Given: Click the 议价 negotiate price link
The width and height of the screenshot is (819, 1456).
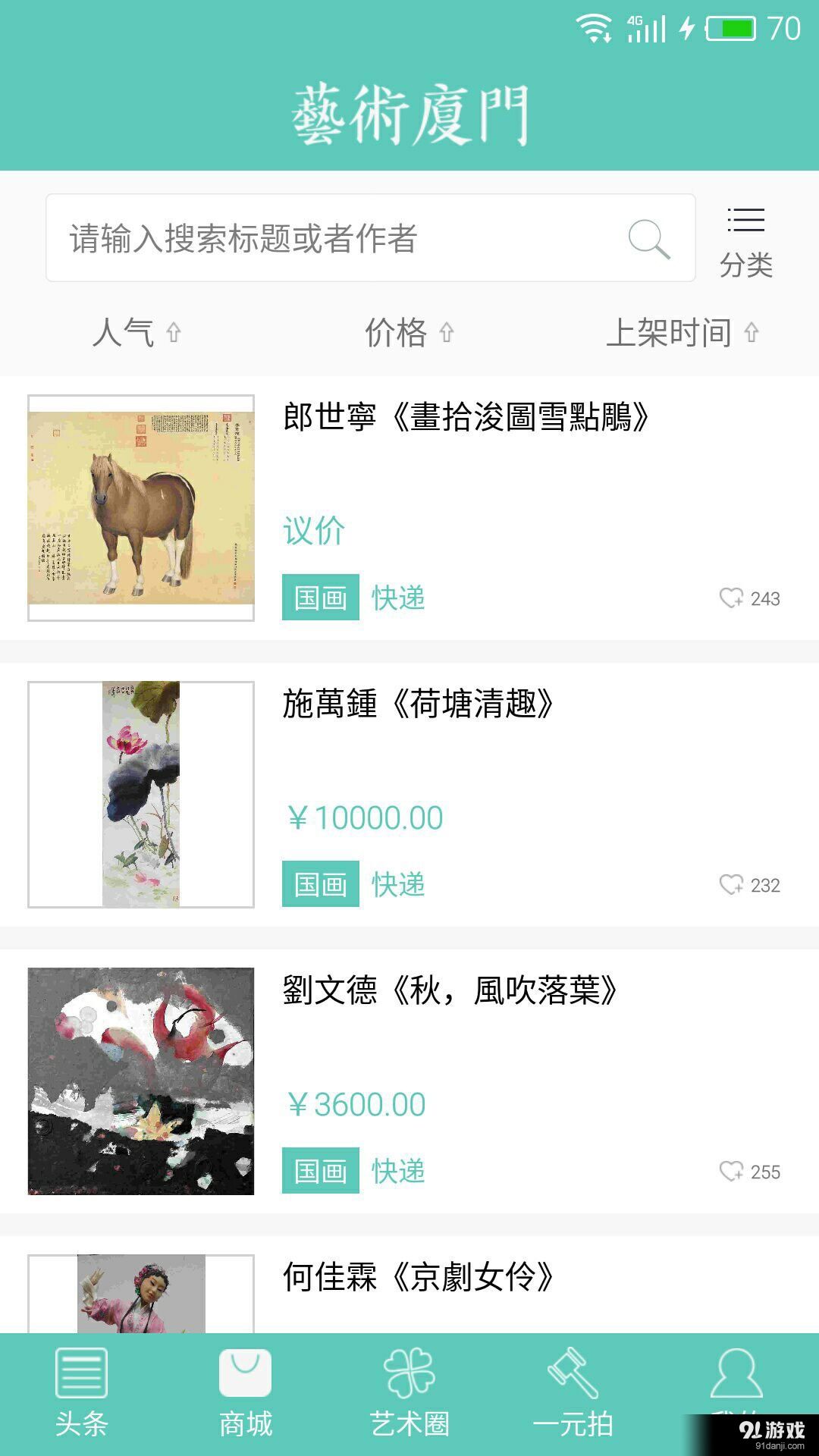Looking at the screenshot, I should 313,532.
